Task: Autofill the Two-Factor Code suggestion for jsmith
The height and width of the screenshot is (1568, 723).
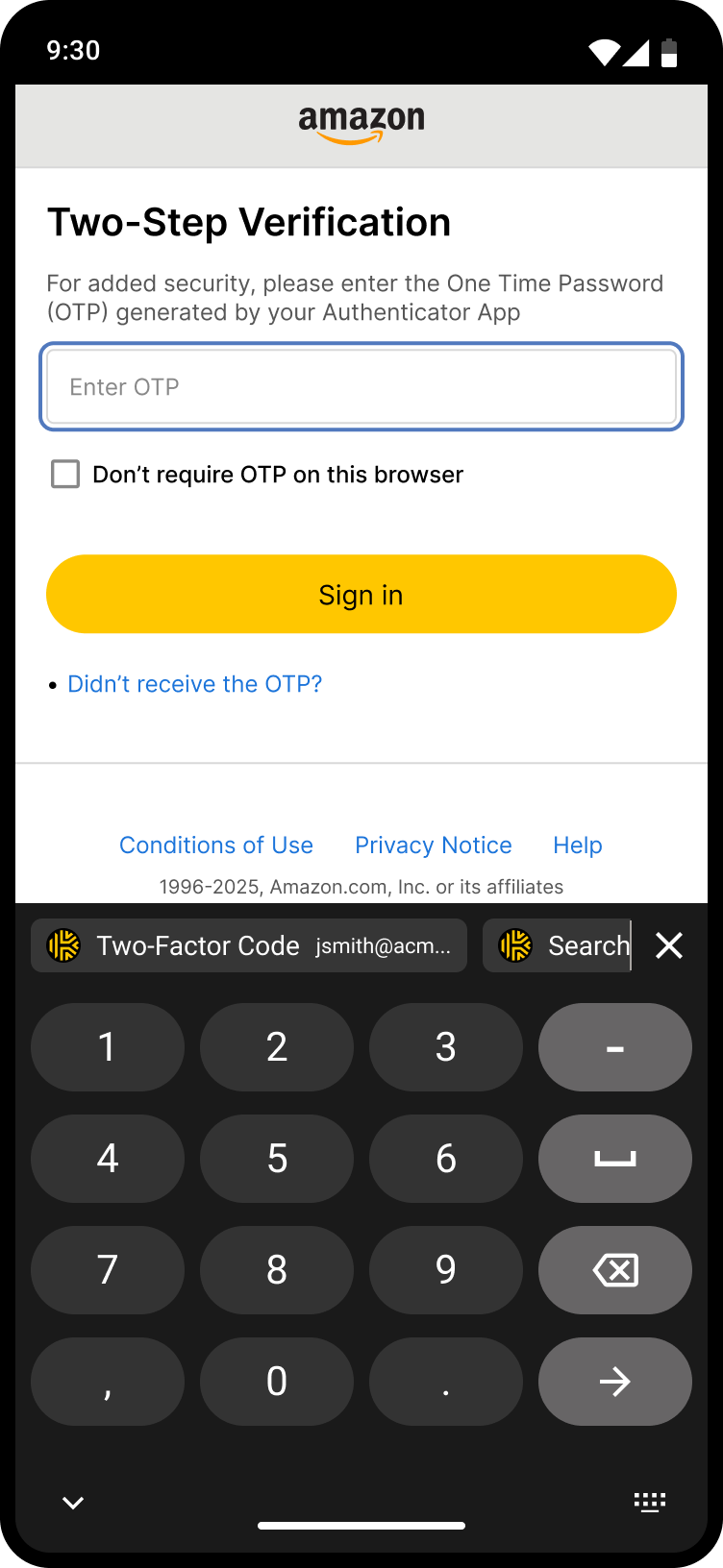Action: pos(249,945)
